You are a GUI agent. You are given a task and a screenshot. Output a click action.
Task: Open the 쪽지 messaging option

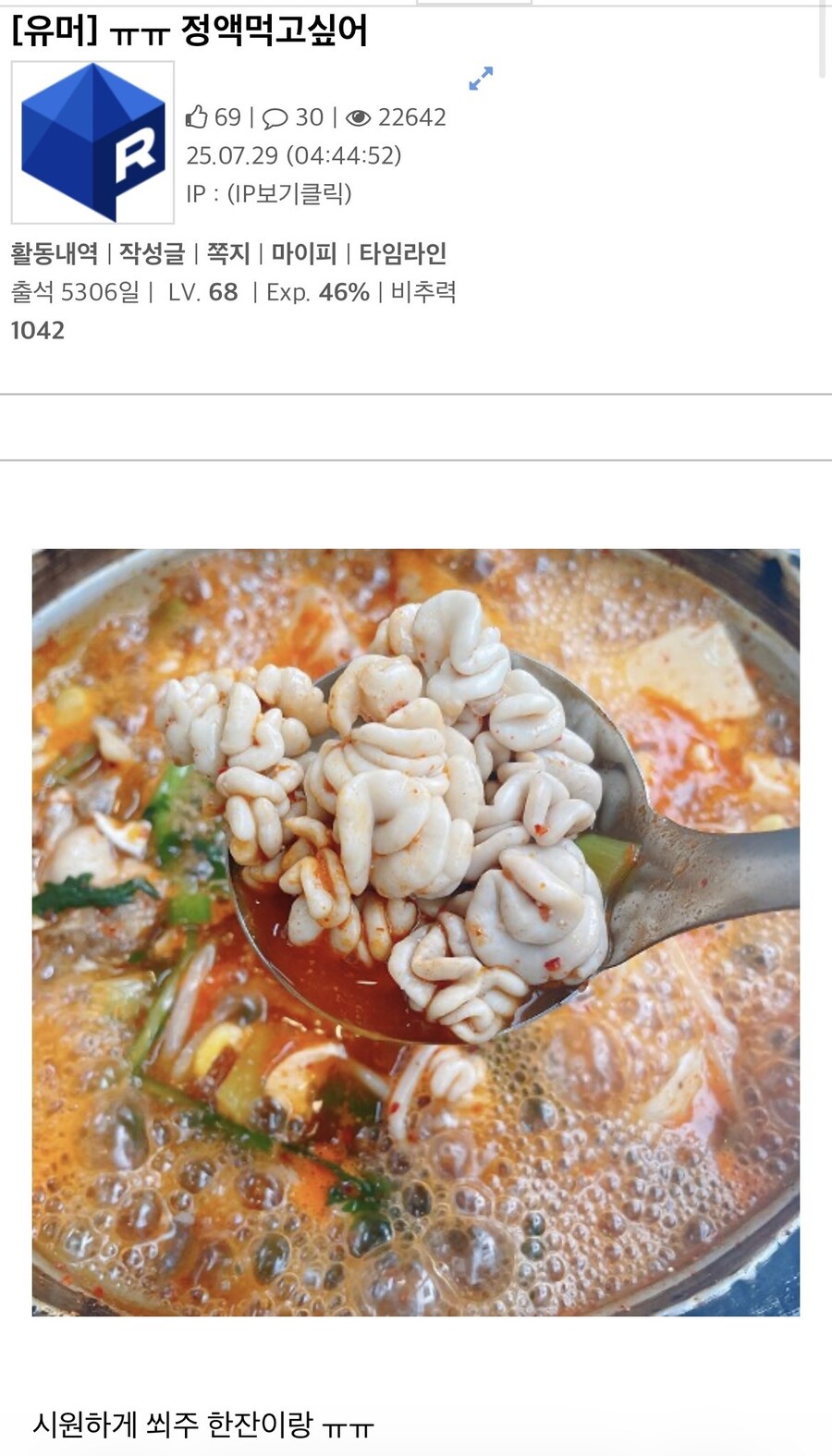tap(228, 252)
